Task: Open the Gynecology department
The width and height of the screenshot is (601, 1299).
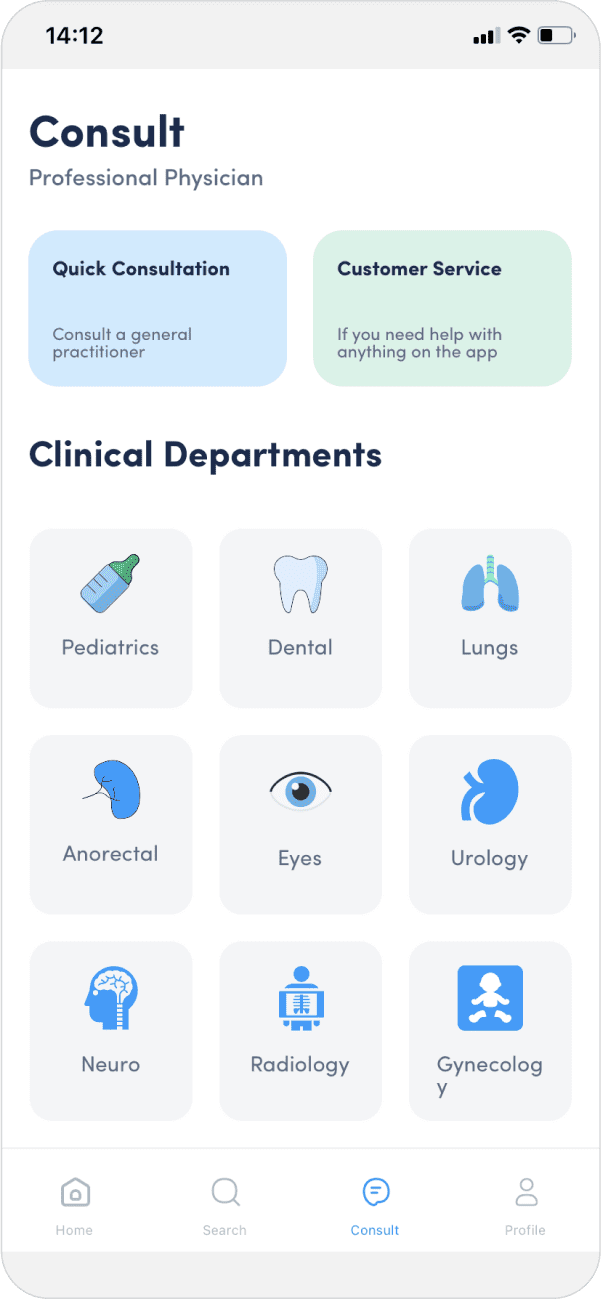Action: coord(490,1030)
